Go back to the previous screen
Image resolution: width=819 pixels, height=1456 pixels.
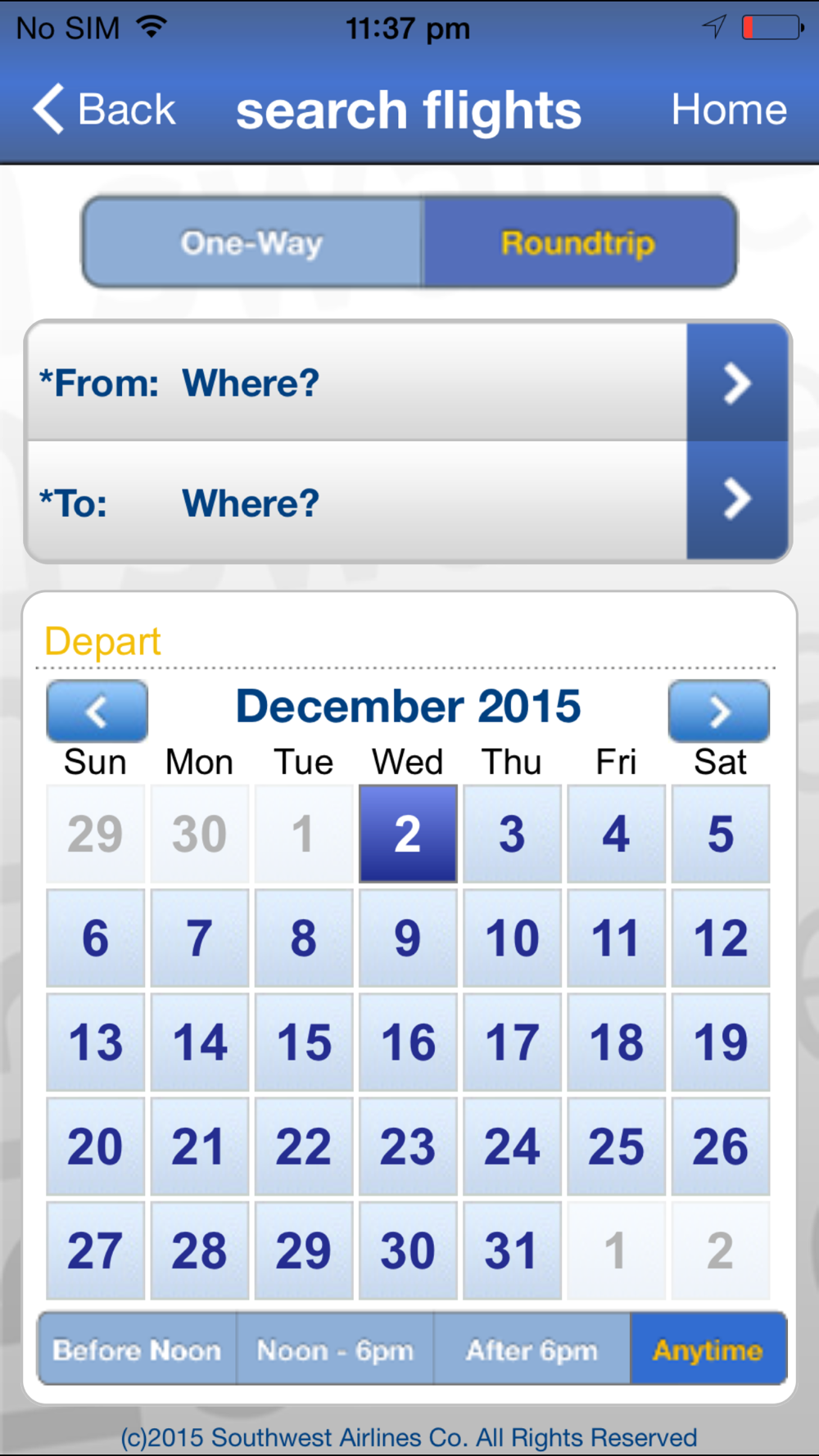pos(105,110)
